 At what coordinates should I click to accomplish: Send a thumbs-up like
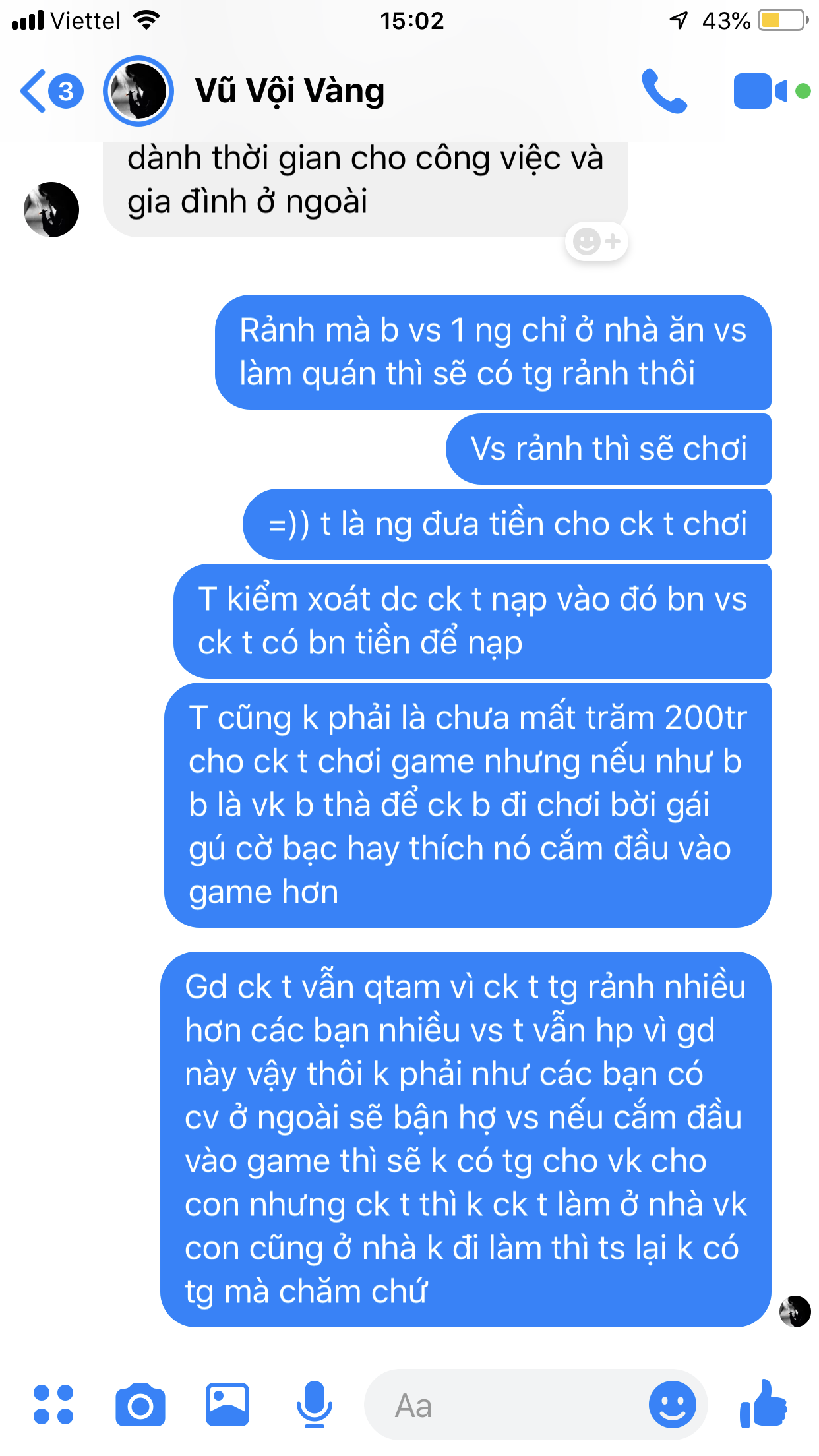pyautogui.click(x=764, y=1403)
